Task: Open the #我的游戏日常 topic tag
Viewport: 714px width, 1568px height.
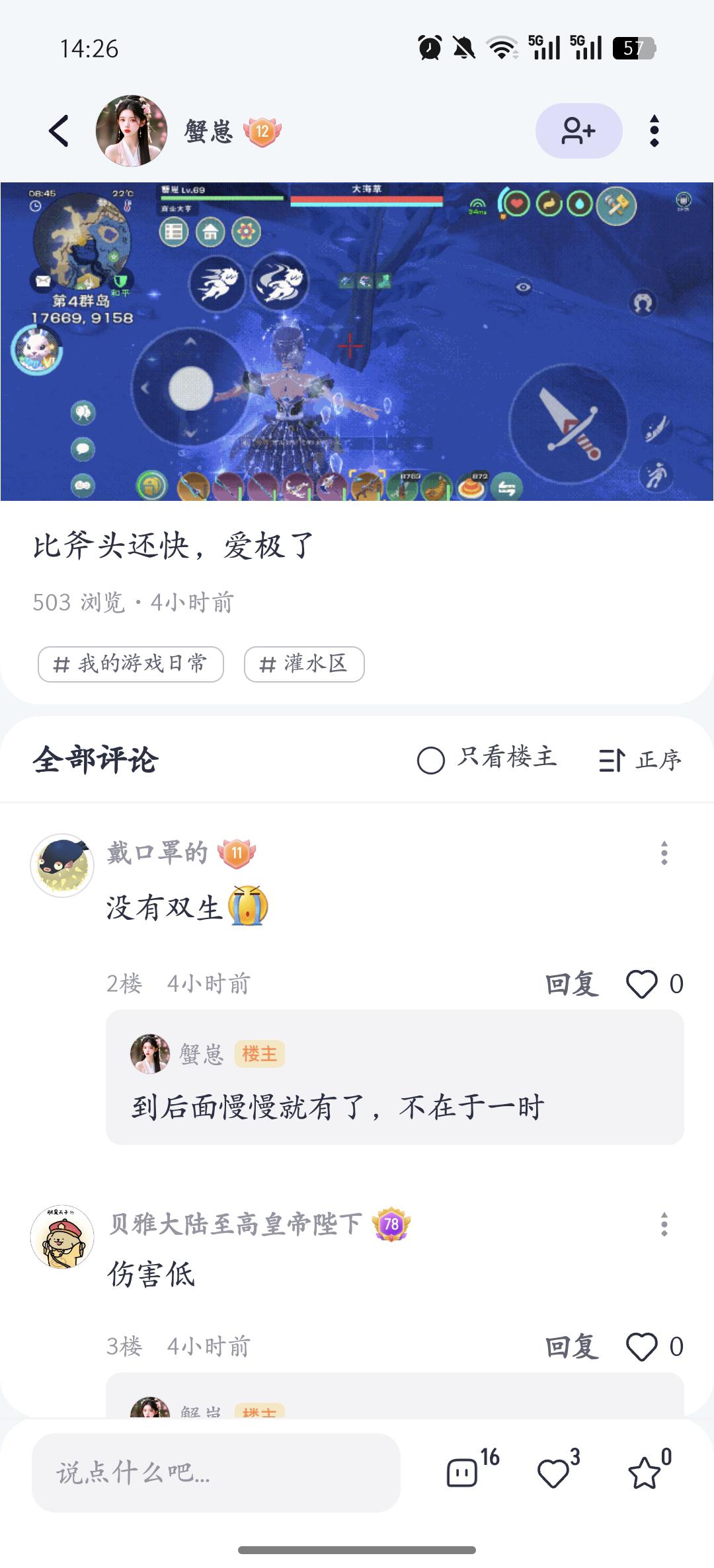Action: point(130,664)
